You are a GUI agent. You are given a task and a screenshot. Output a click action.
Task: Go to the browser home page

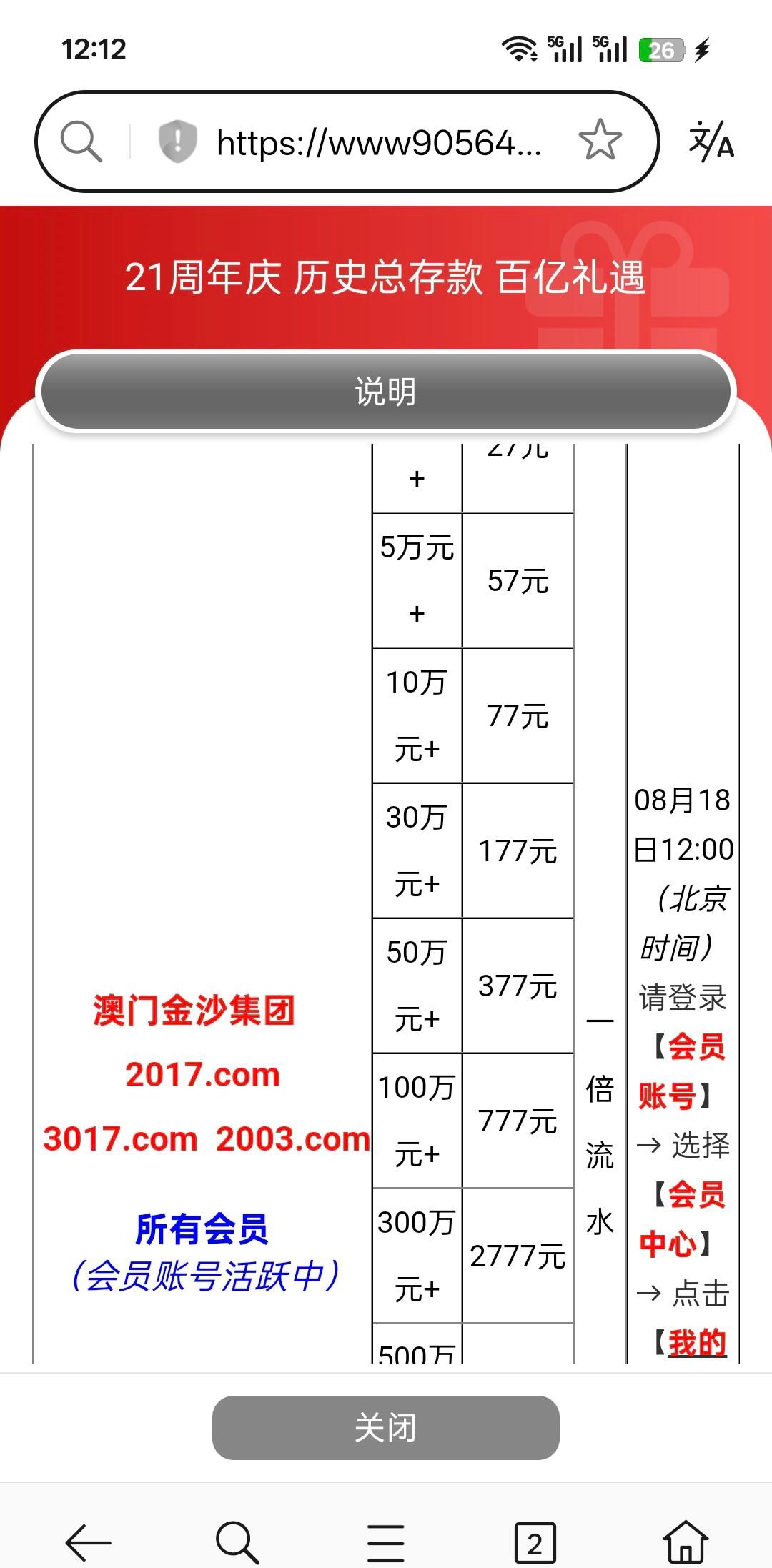[x=686, y=1542]
